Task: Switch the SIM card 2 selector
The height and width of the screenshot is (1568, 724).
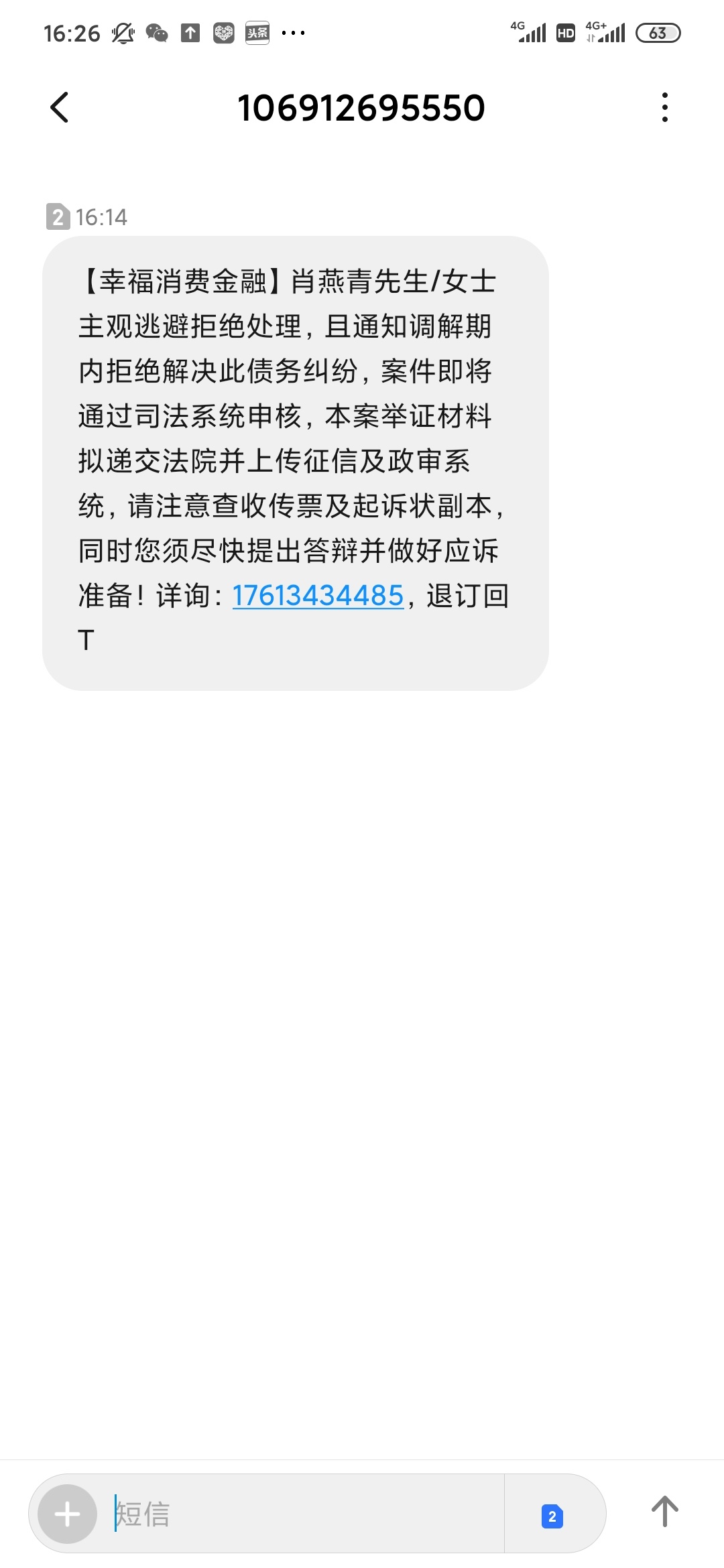Action: click(x=552, y=1516)
